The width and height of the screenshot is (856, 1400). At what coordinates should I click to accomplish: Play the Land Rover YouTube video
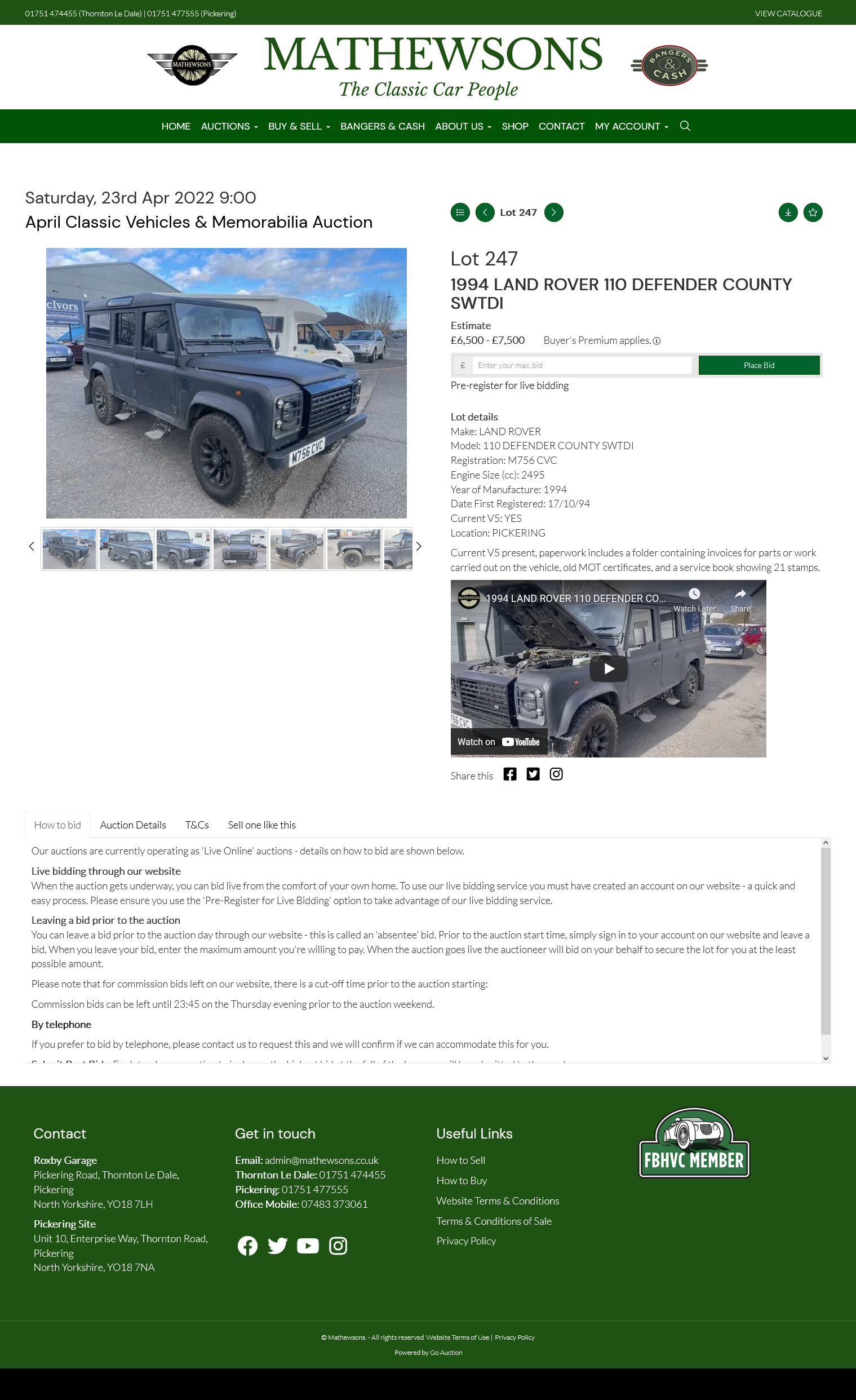608,669
